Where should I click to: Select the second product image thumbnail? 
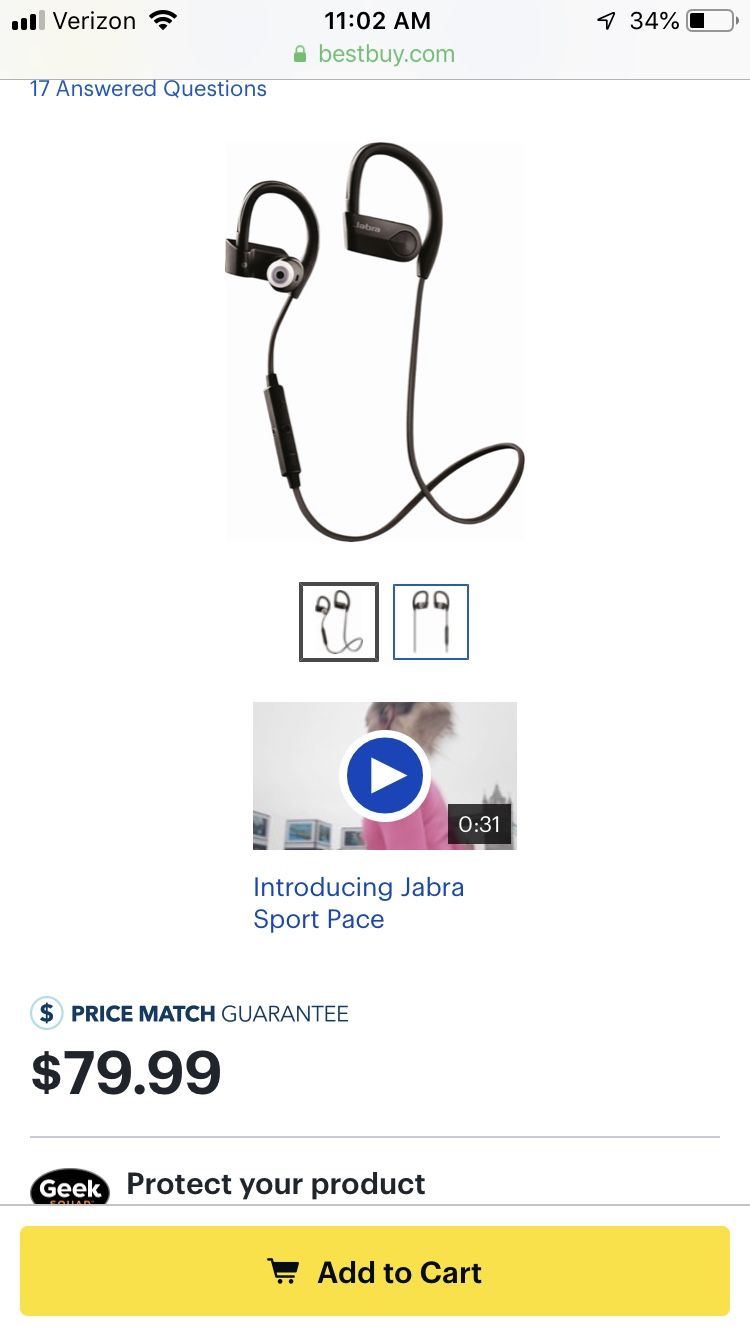point(431,622)
